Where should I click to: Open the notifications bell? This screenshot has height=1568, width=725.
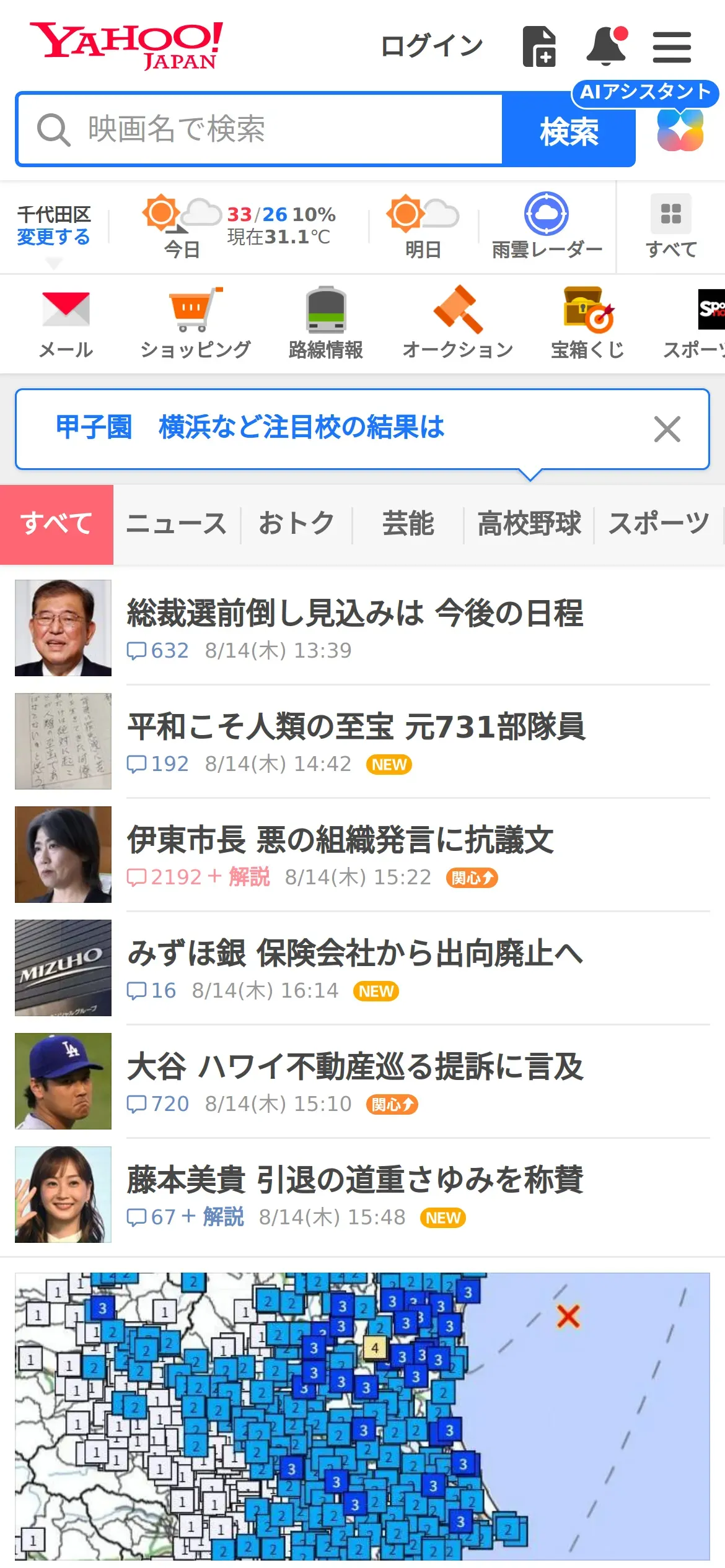coord(606,46)
